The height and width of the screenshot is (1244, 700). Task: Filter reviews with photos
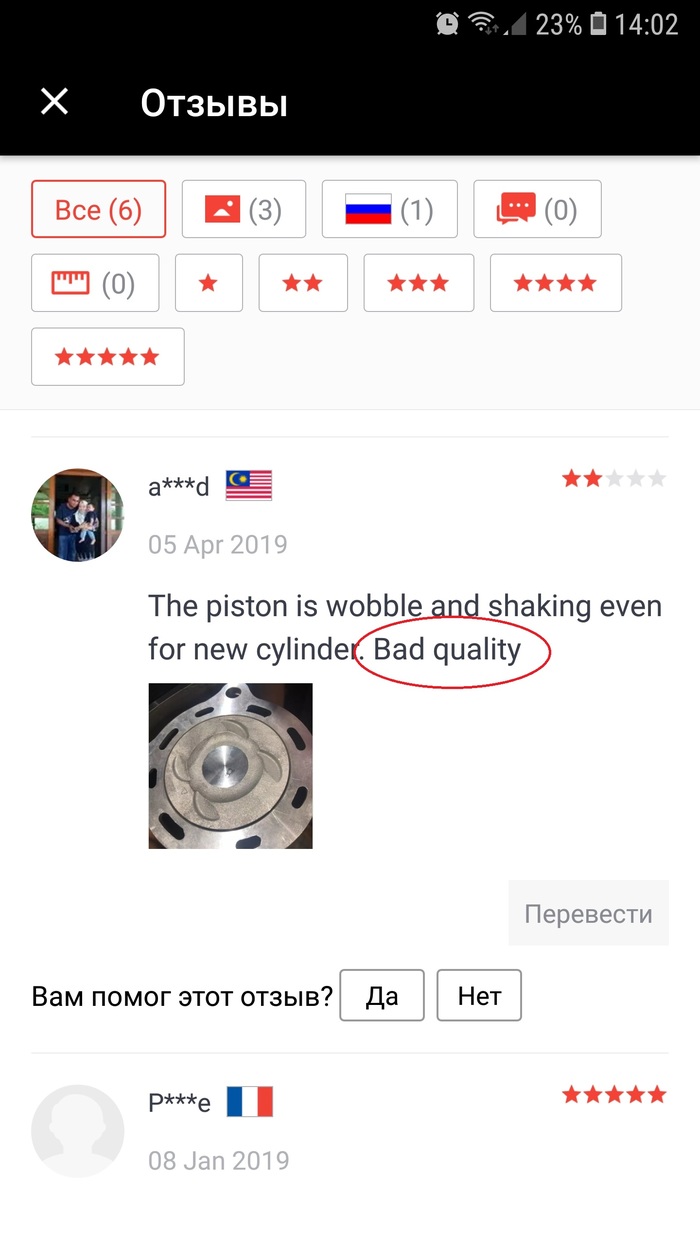pyautogui.click(x=243, y=210)
